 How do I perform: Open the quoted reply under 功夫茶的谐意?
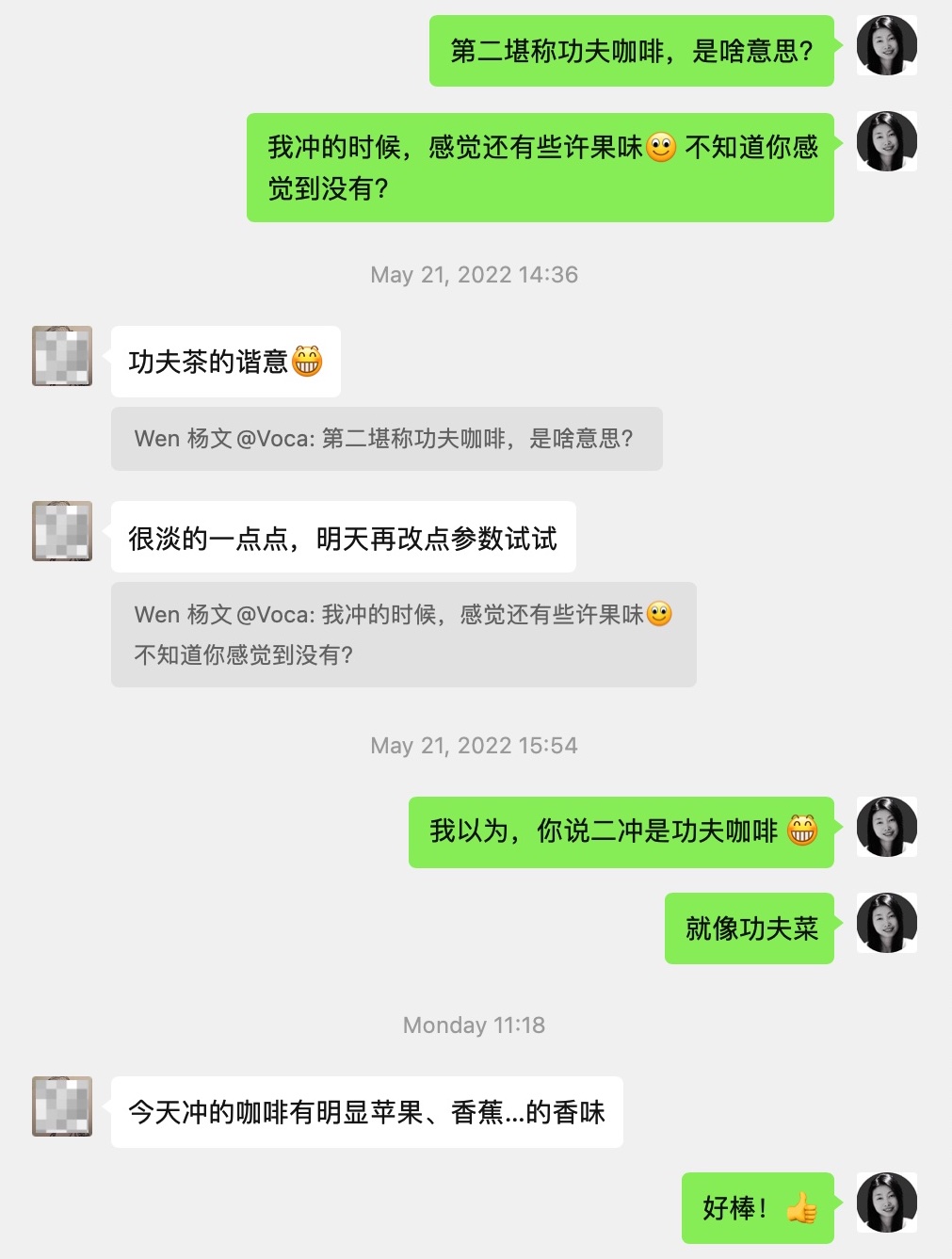(x=386, y=439)
